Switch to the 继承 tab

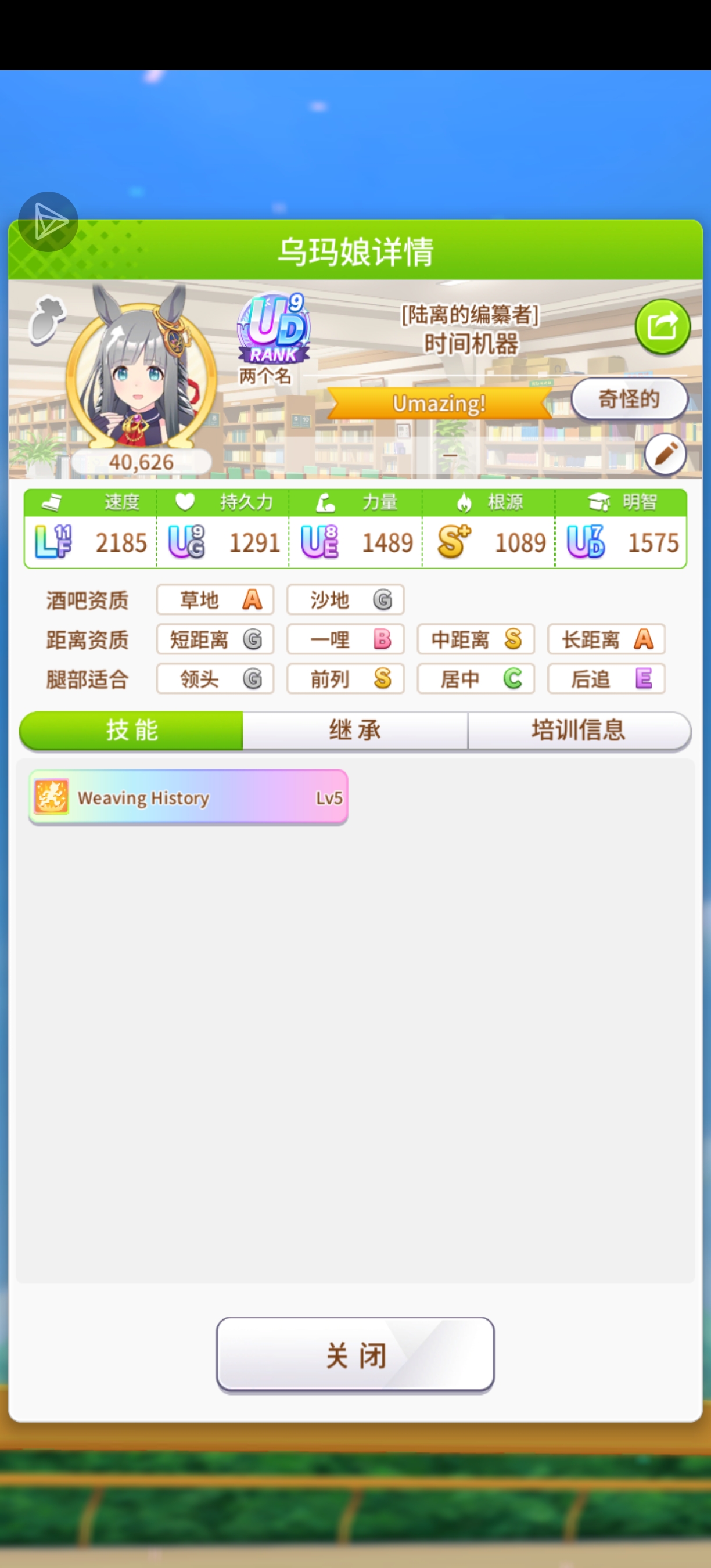(355, 730)
